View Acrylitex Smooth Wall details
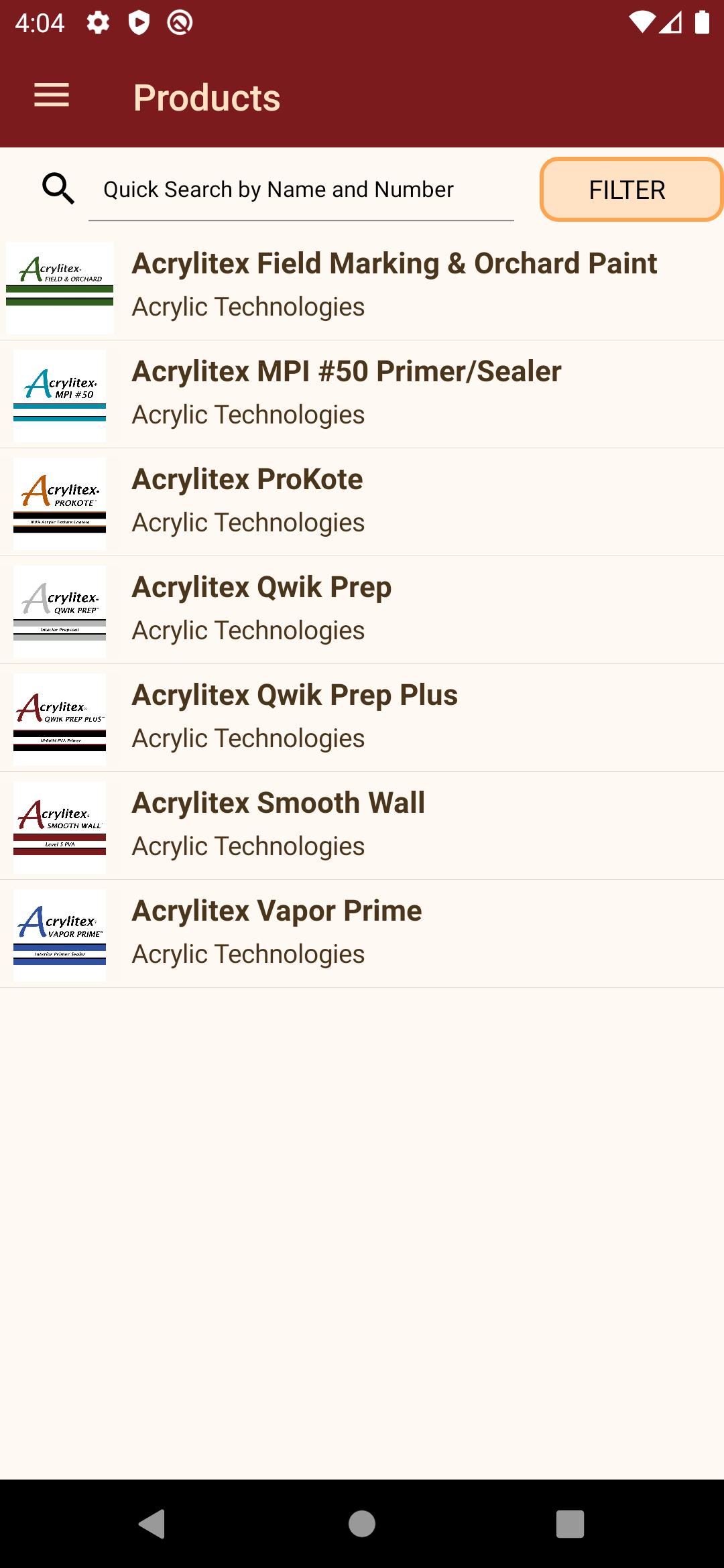724x1568 pixels. (362, 826)
